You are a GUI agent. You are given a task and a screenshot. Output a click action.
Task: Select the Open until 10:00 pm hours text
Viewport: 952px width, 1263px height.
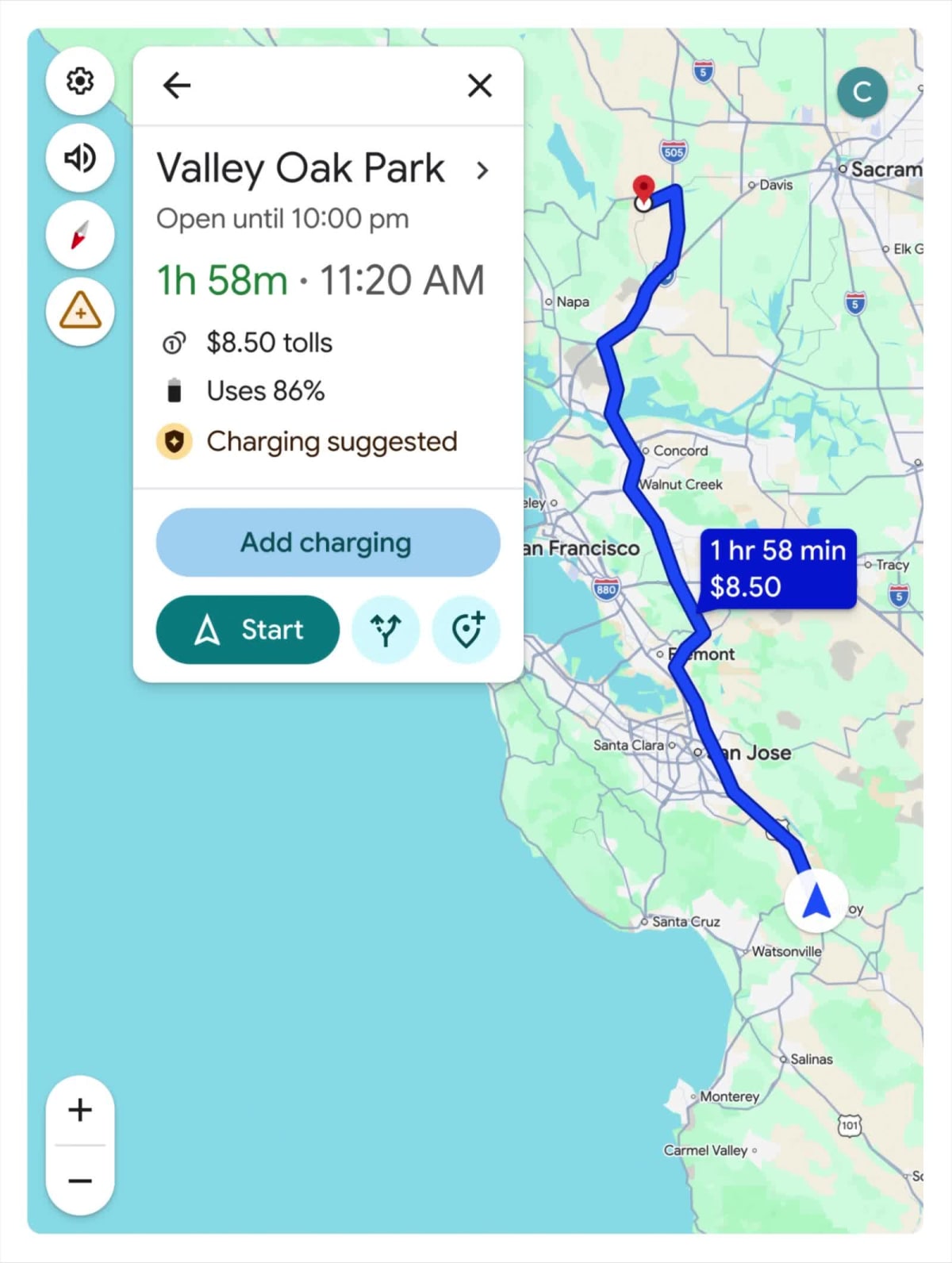(282, 218)
